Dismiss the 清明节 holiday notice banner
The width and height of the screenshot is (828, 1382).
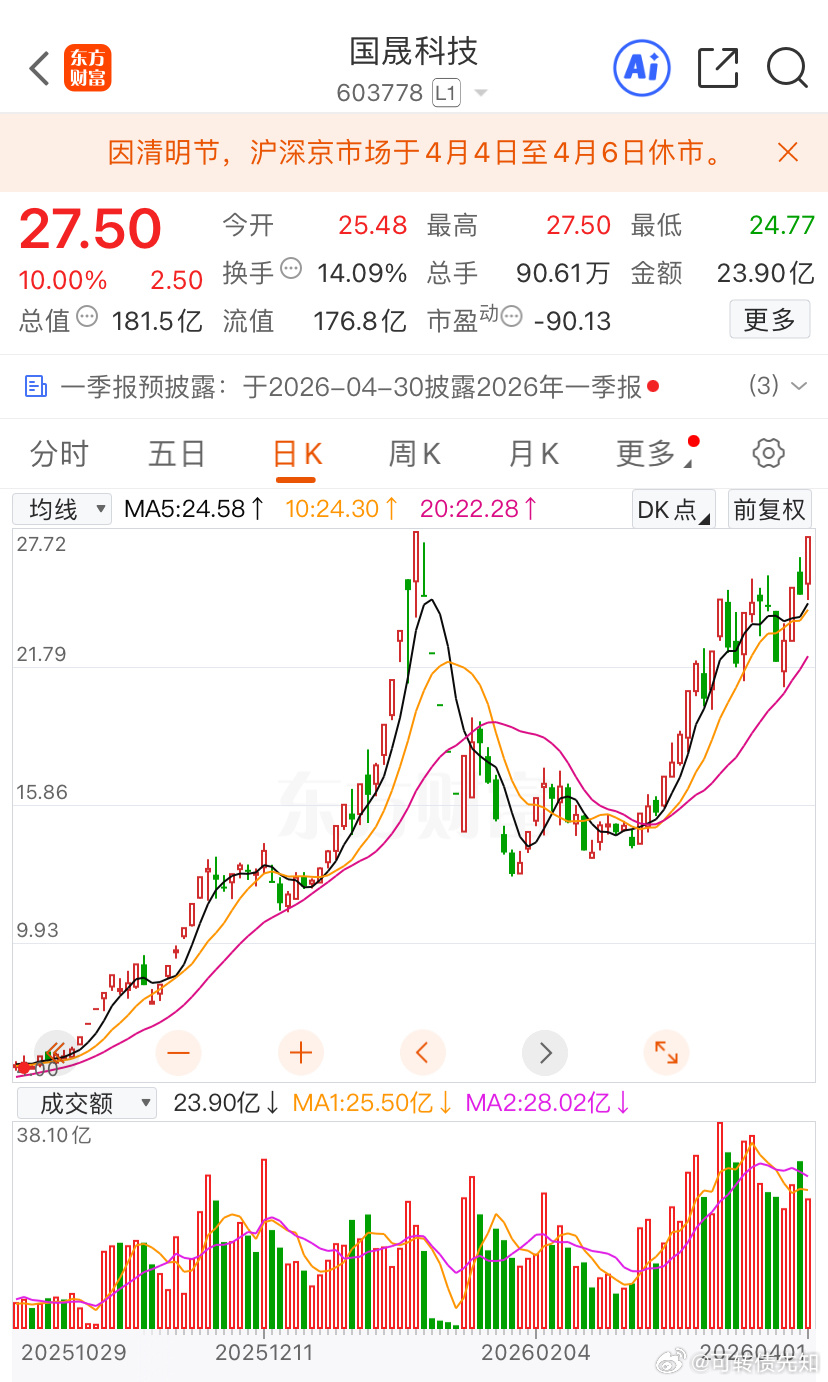(x=788, y=151)
